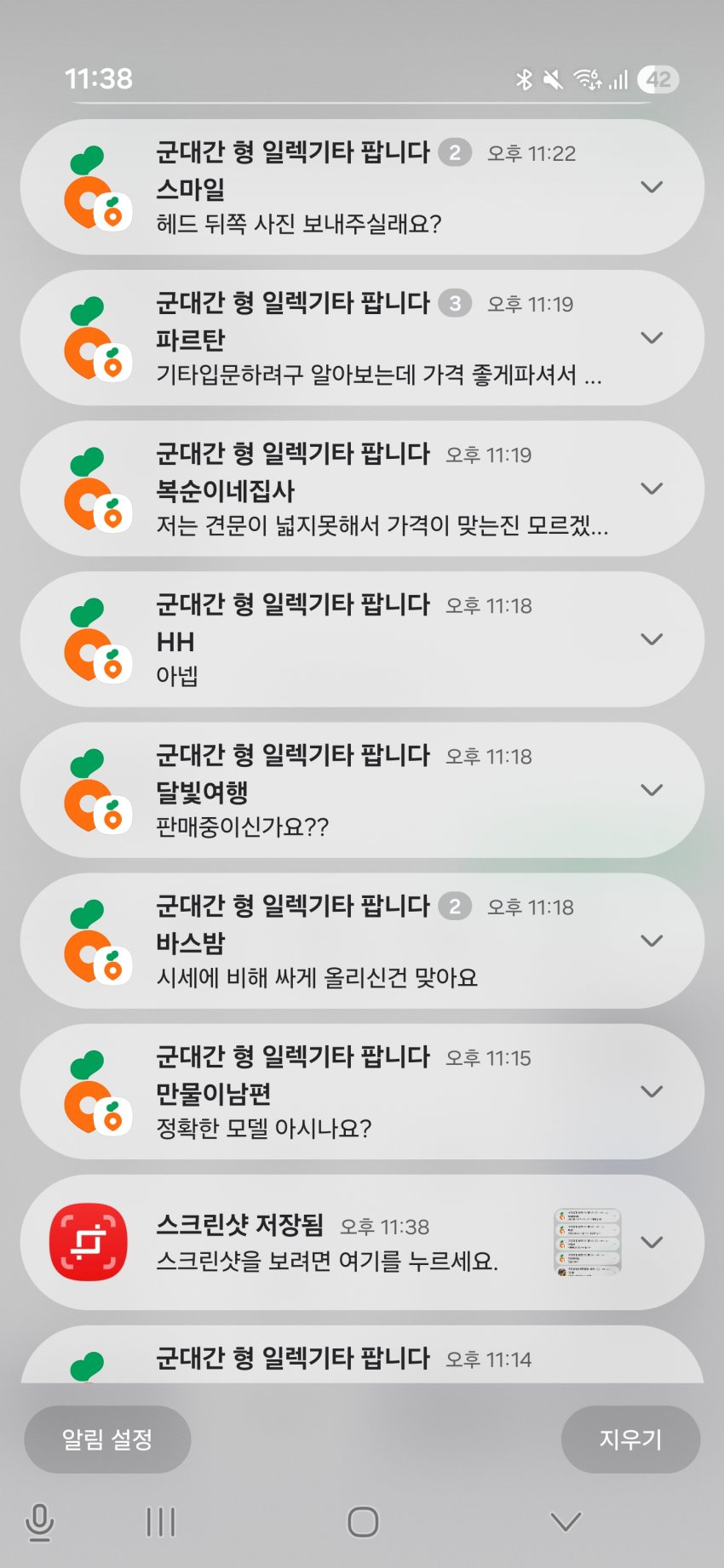Go to the home screen

pyautogui.click(x=363, y=1522)
